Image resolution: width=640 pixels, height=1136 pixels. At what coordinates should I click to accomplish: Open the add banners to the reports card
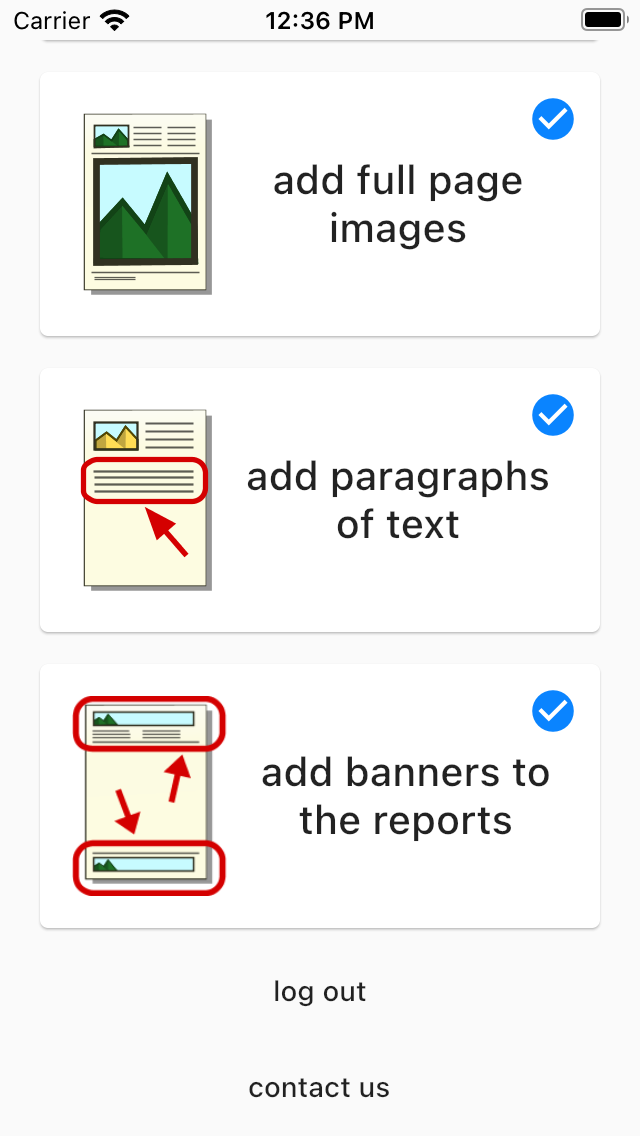point(320,795)
